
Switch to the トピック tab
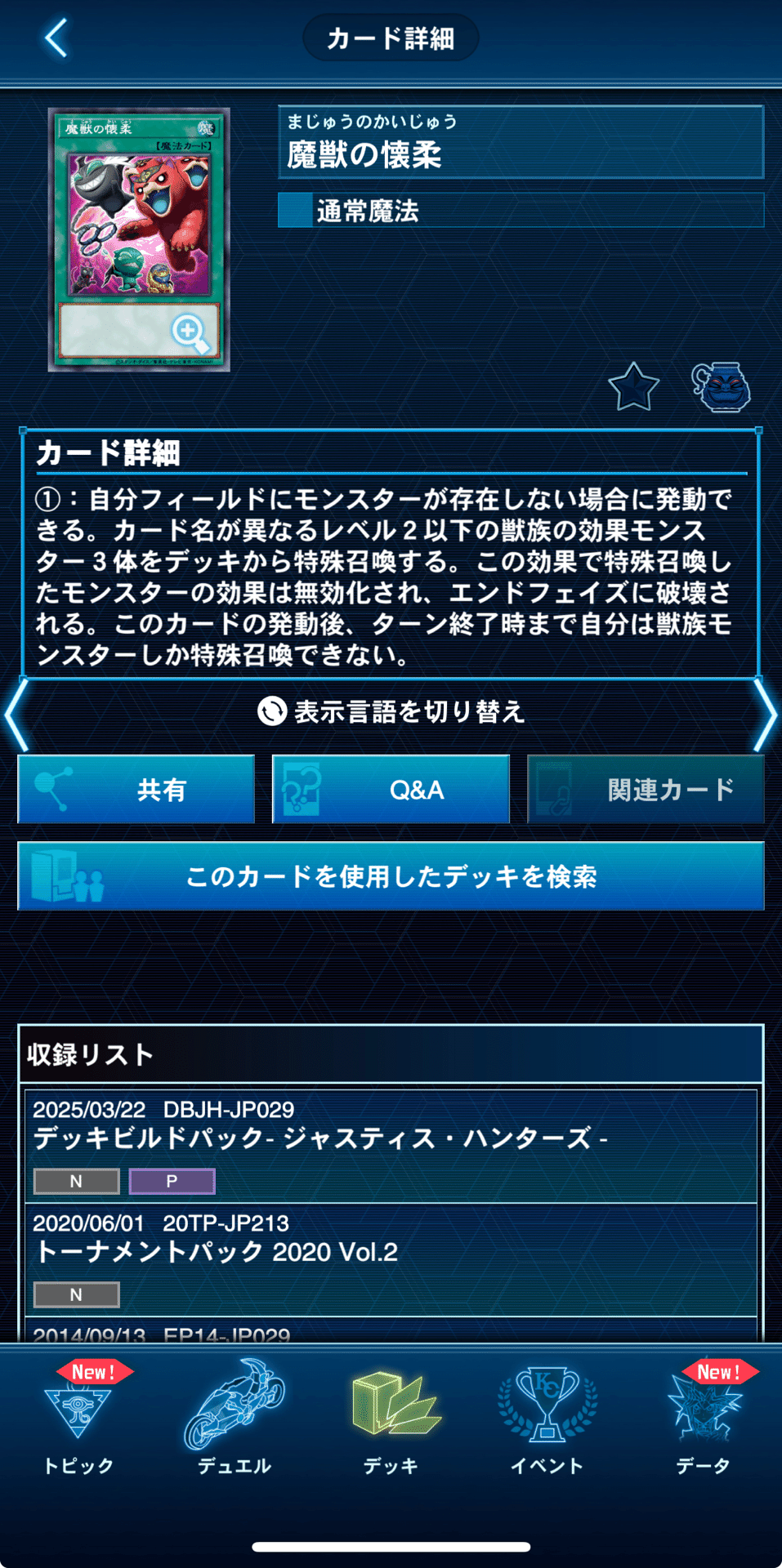pos(78,1421)
